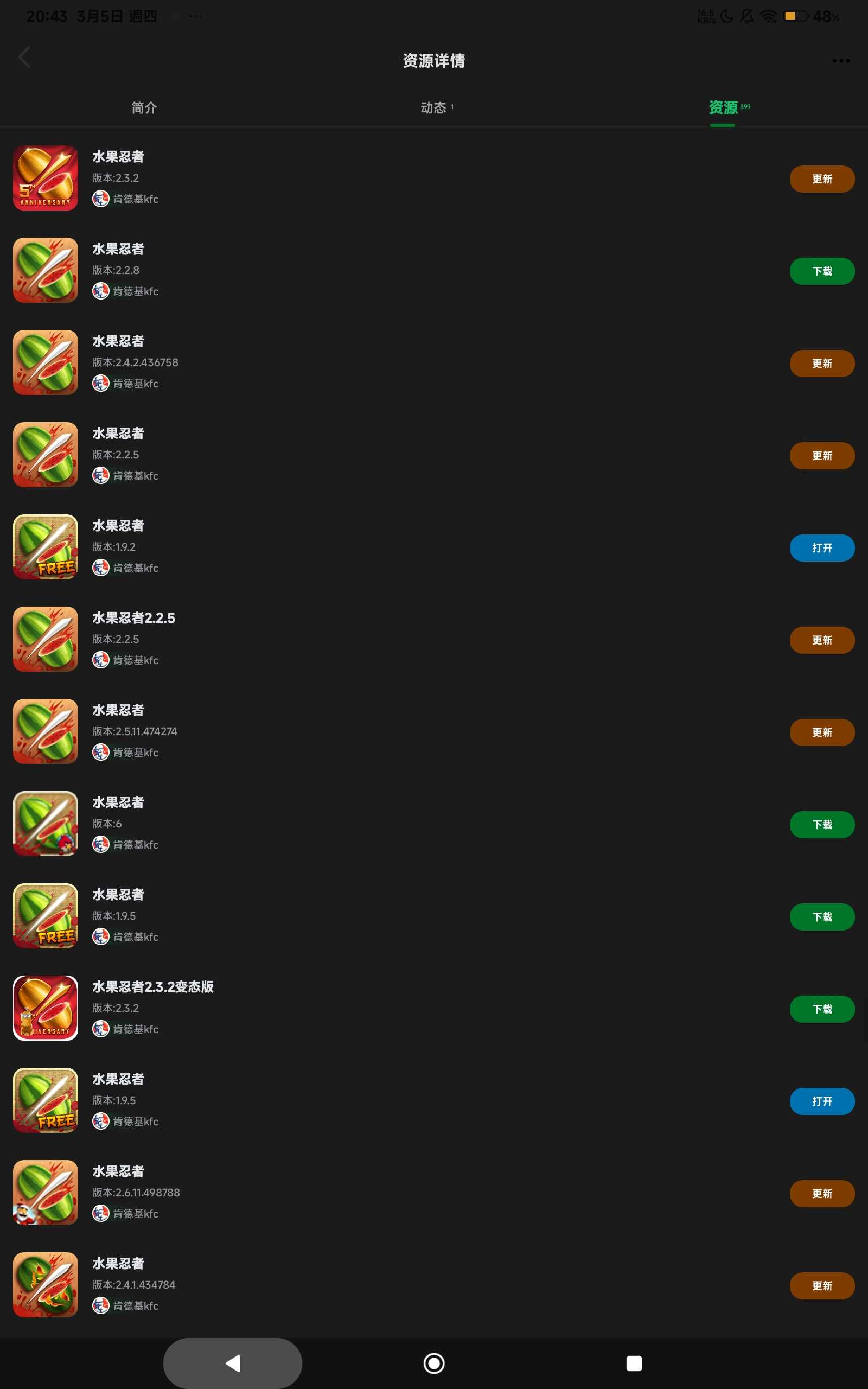Image resolution: width=868 pixels, height=1389 pixels.
Task: Open installed 水果忍者 version 1.9.2
Action: click(x=821, y=548)
